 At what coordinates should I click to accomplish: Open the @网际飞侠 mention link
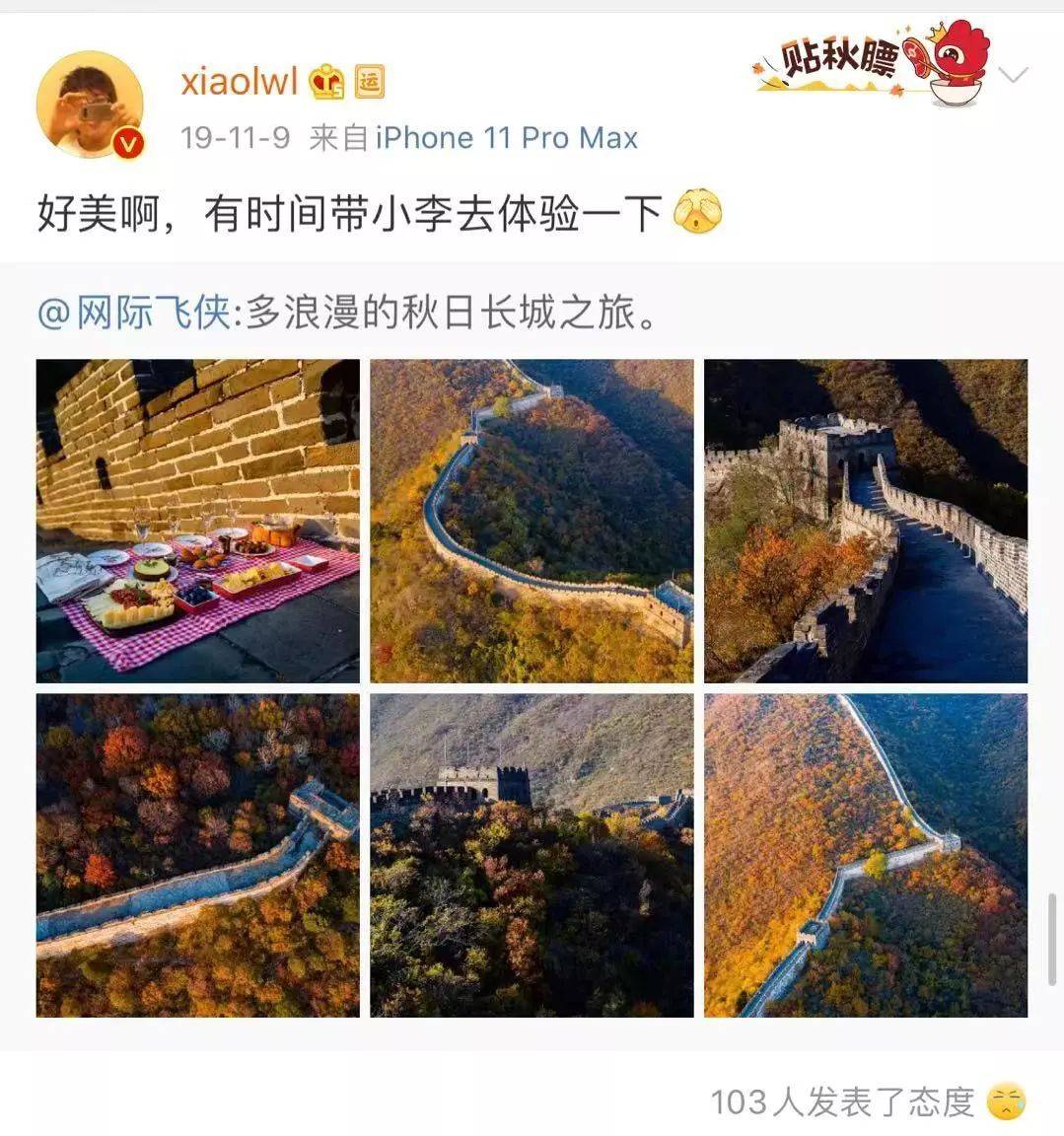tap(133, 315)
